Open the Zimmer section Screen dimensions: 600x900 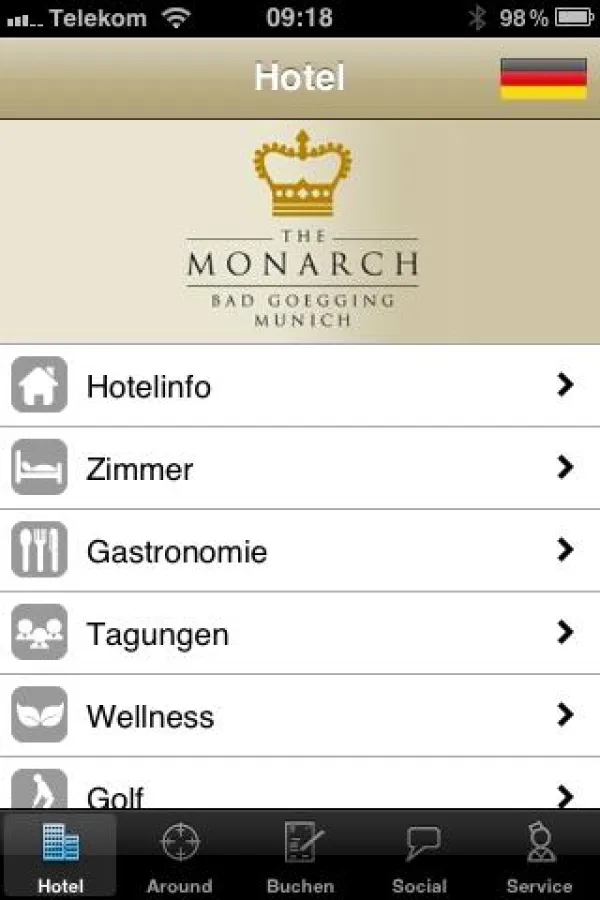pos(300,468)
